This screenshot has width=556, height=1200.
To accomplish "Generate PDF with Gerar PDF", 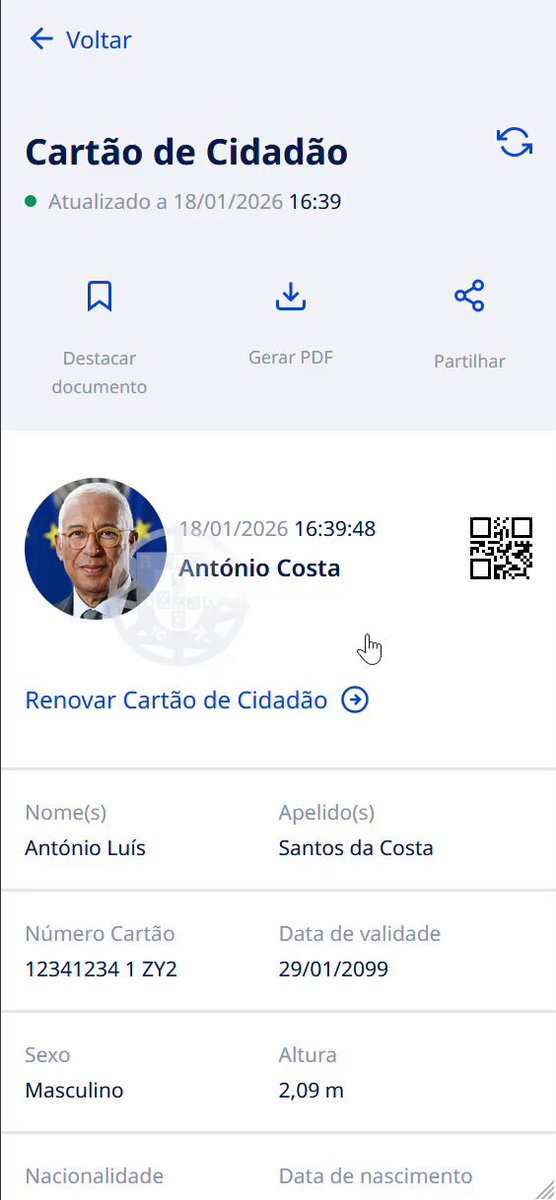I will (290, 325).
